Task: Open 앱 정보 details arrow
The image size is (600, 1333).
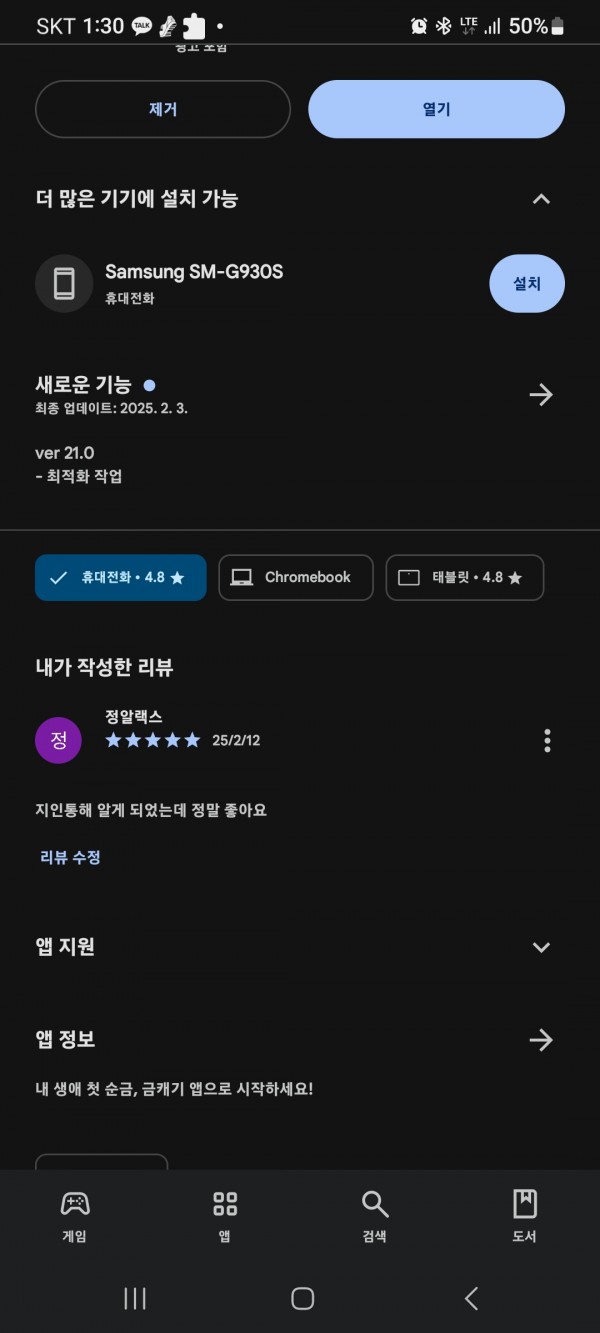Action: coord(541,1040)
